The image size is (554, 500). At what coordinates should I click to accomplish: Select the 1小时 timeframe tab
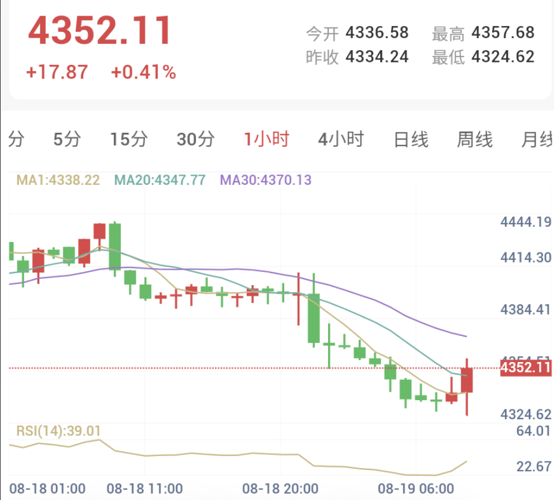(x=267, y=139)
